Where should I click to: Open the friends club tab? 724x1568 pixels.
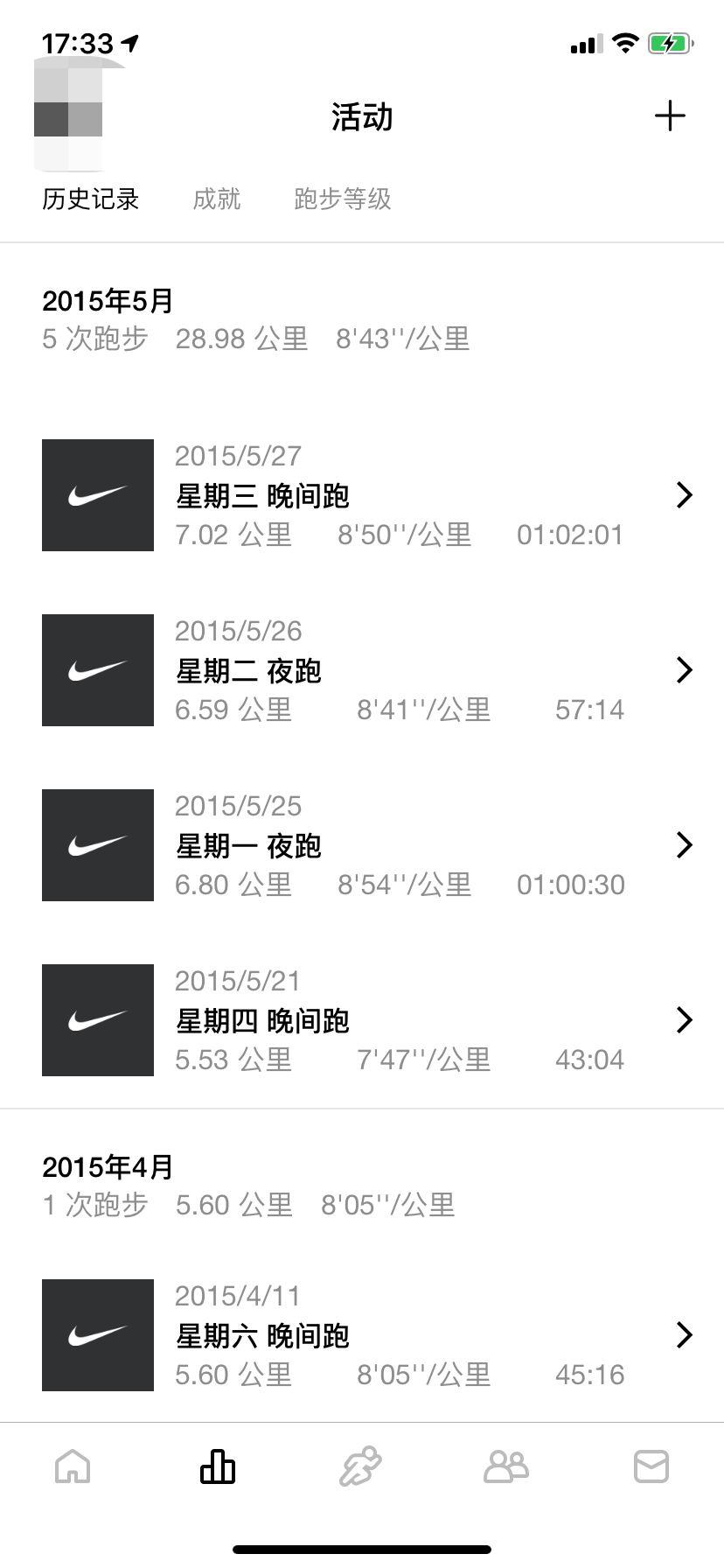click(506, 1466)
